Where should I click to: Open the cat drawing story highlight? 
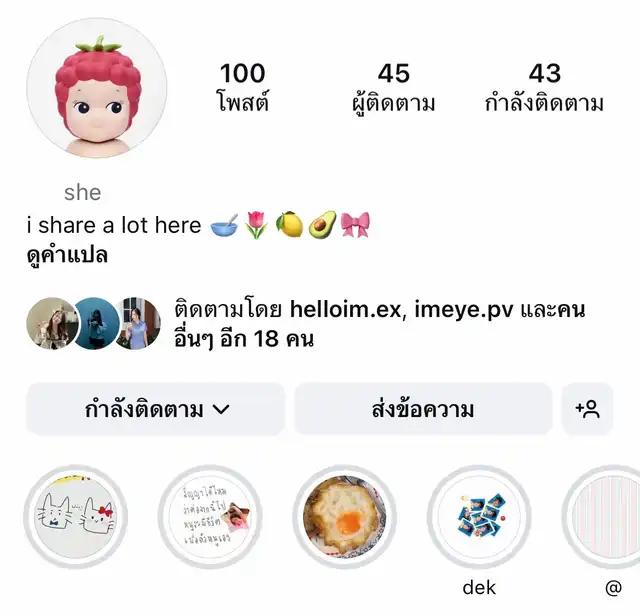point(76,517)
